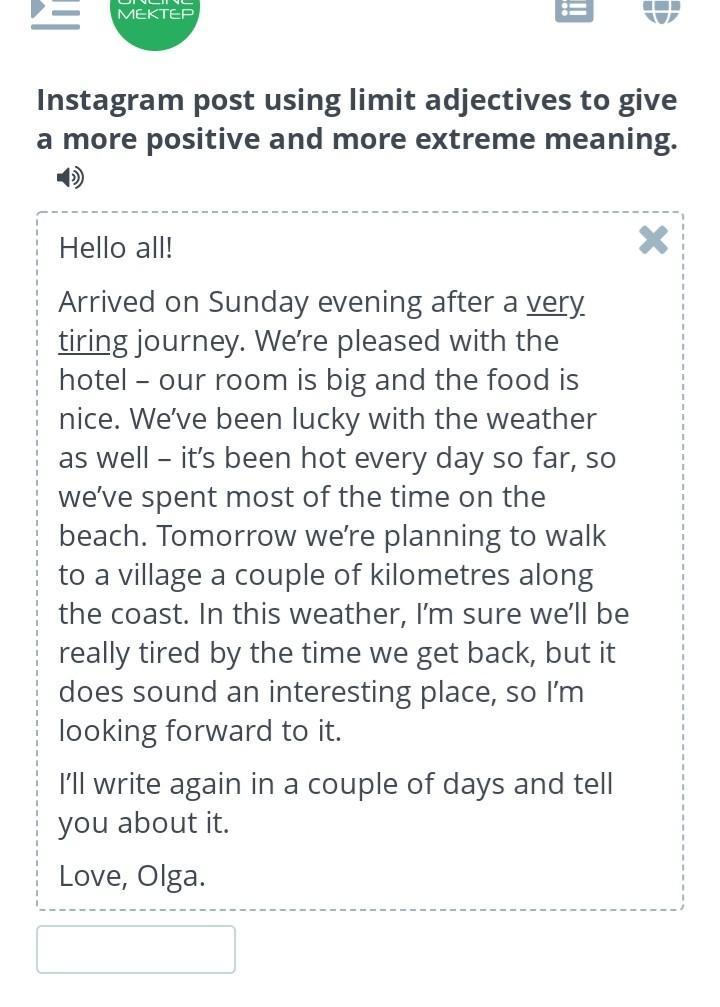Focus the empty answer field
This screenshot has width=720, height=1007.
tap(136, 949)
